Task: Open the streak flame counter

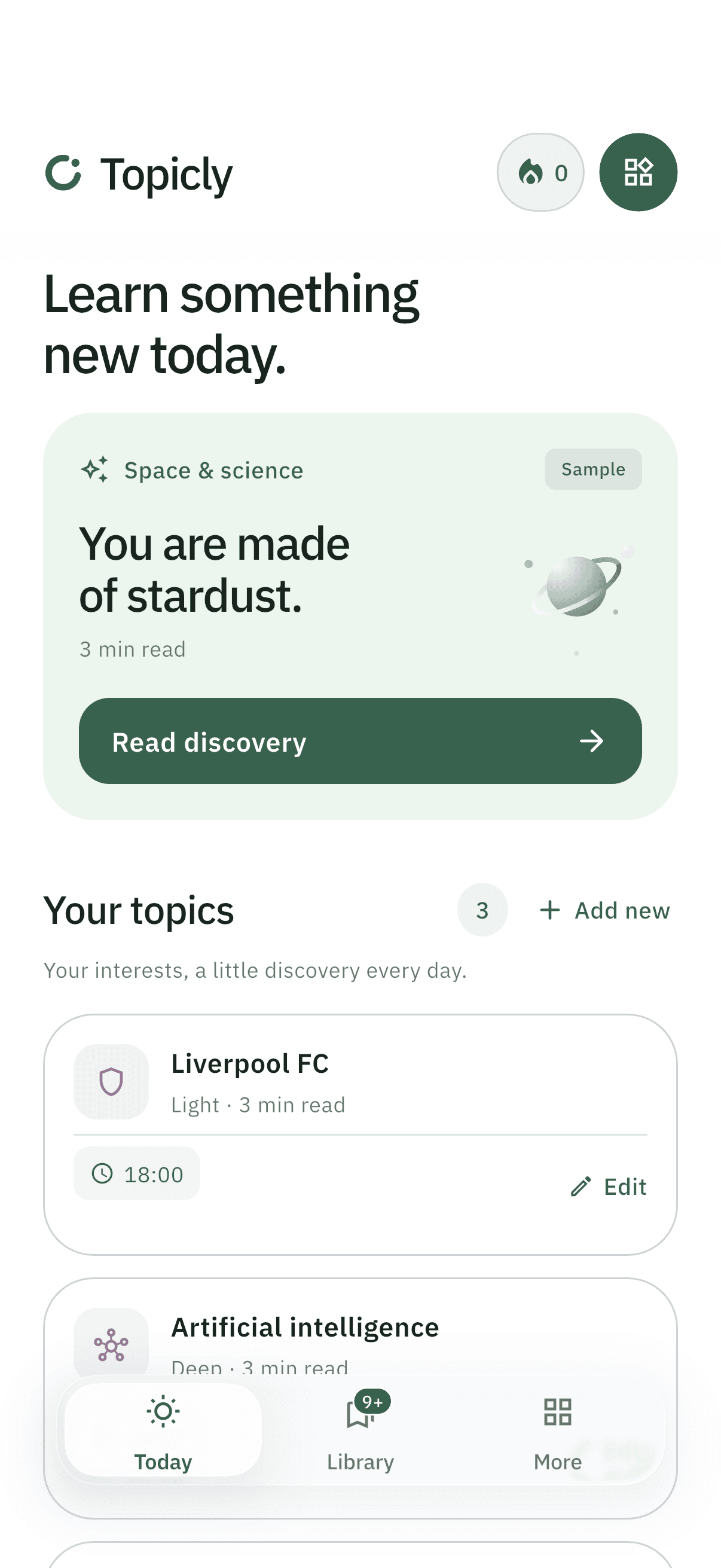Action: coord(540,172)
